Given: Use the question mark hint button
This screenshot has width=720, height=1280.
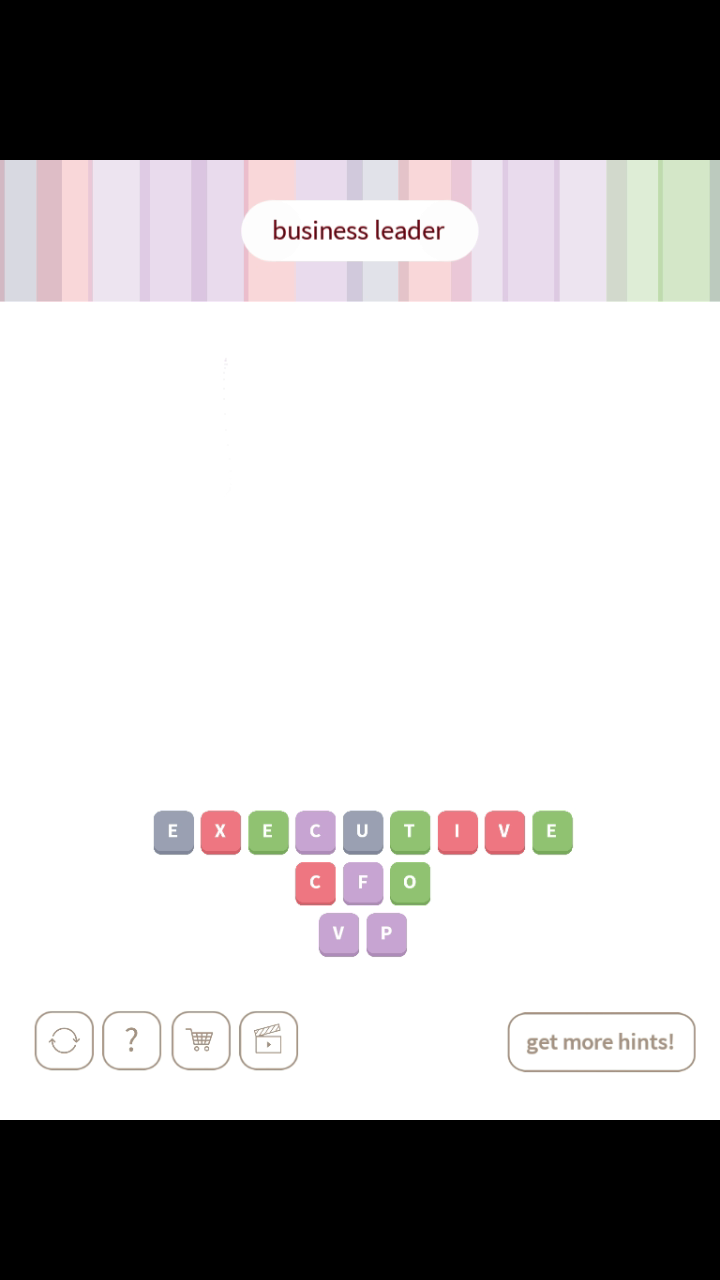Looking at the screenshot, I should (x=131, y=1041).
